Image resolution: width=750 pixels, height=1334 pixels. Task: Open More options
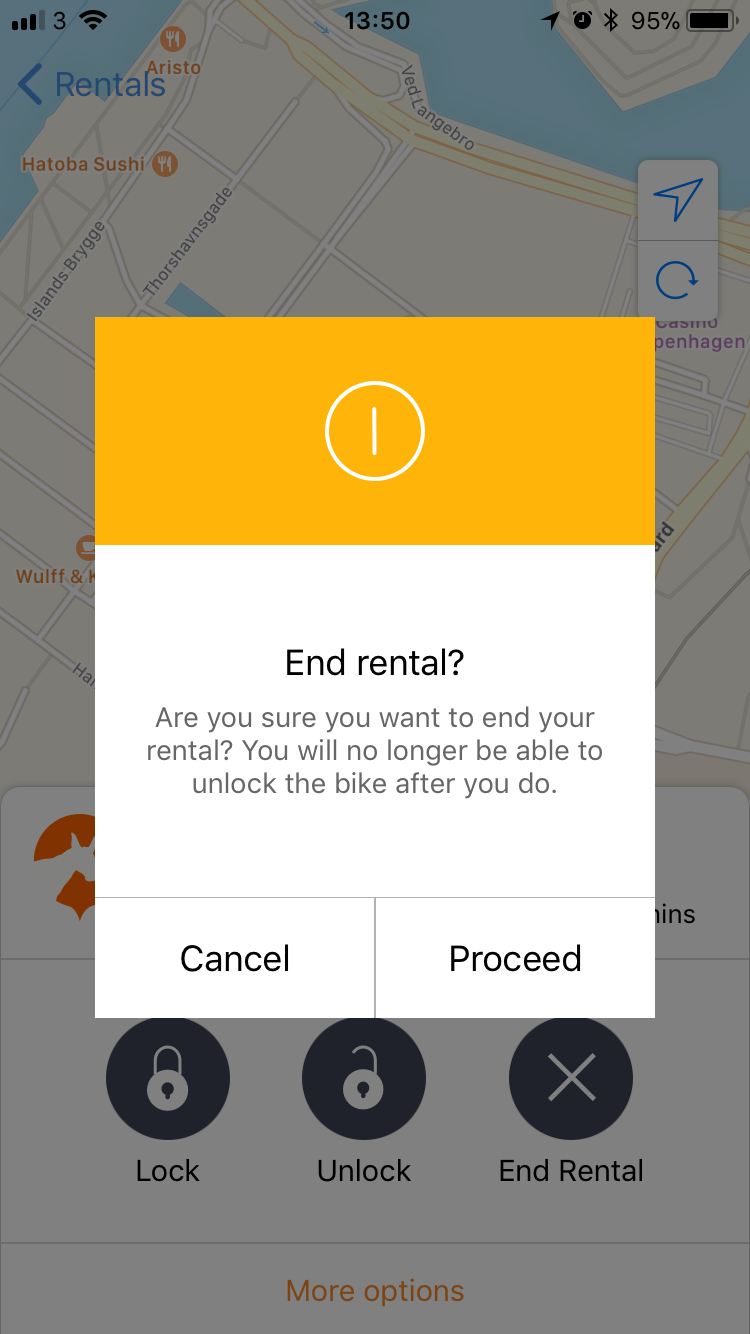point(375,1290)
